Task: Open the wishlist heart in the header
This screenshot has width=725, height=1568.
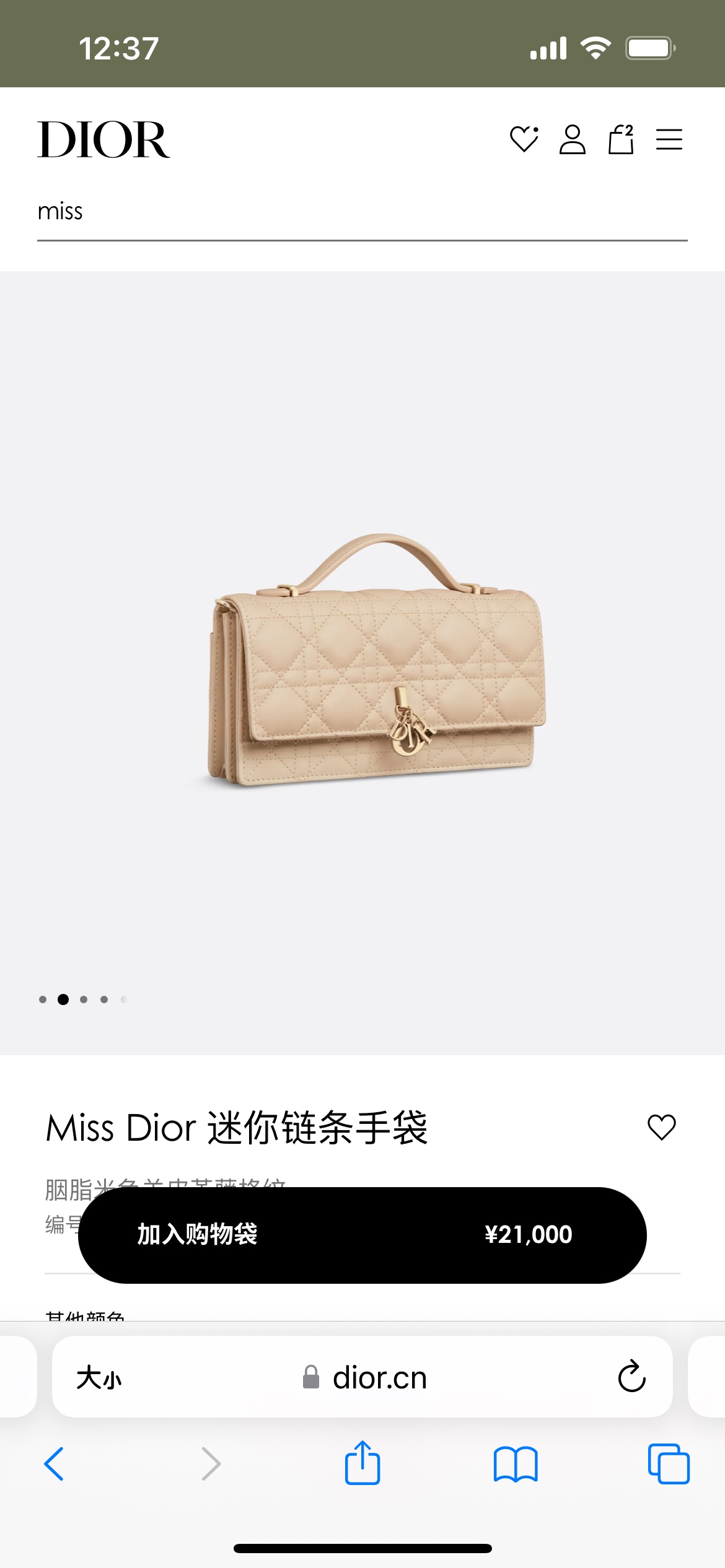Action: click(x=524, y=139)
